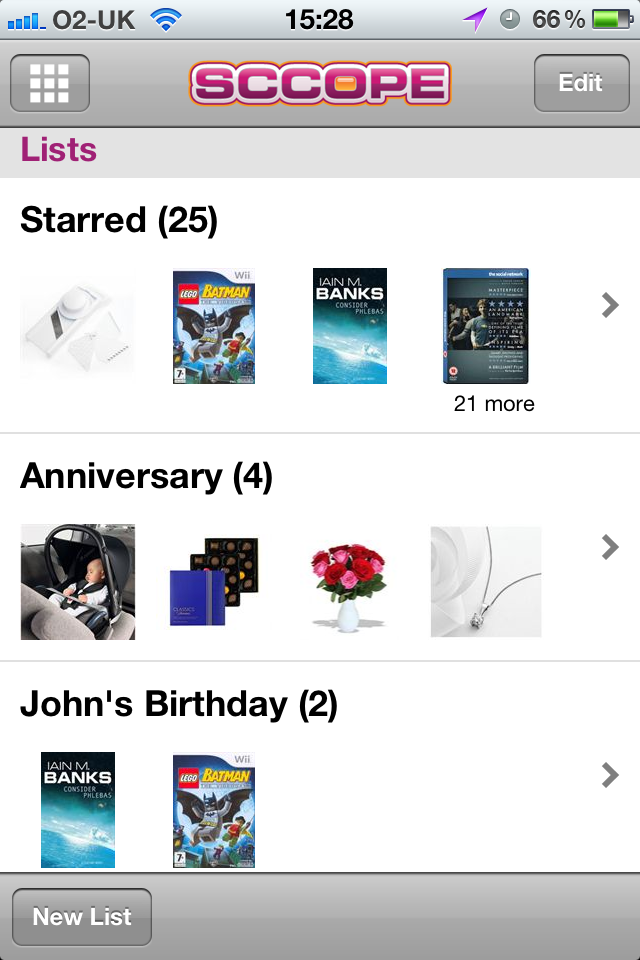Open the pendant necklace item
Image resolution: width=640 pixels, height=960 pixels.
[x=486, y=582]
